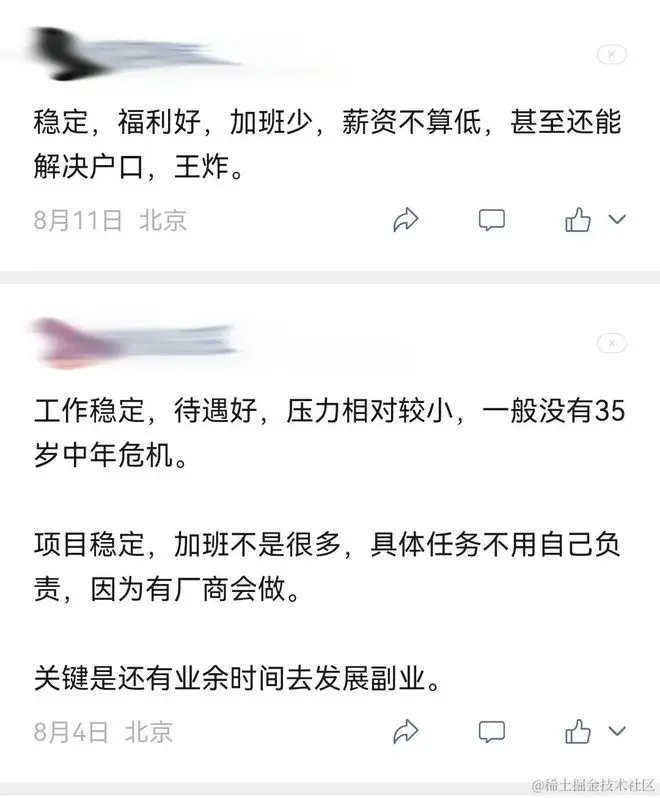
Task: Reply to the August 11 comment
Action: click(x=490, y=220)
